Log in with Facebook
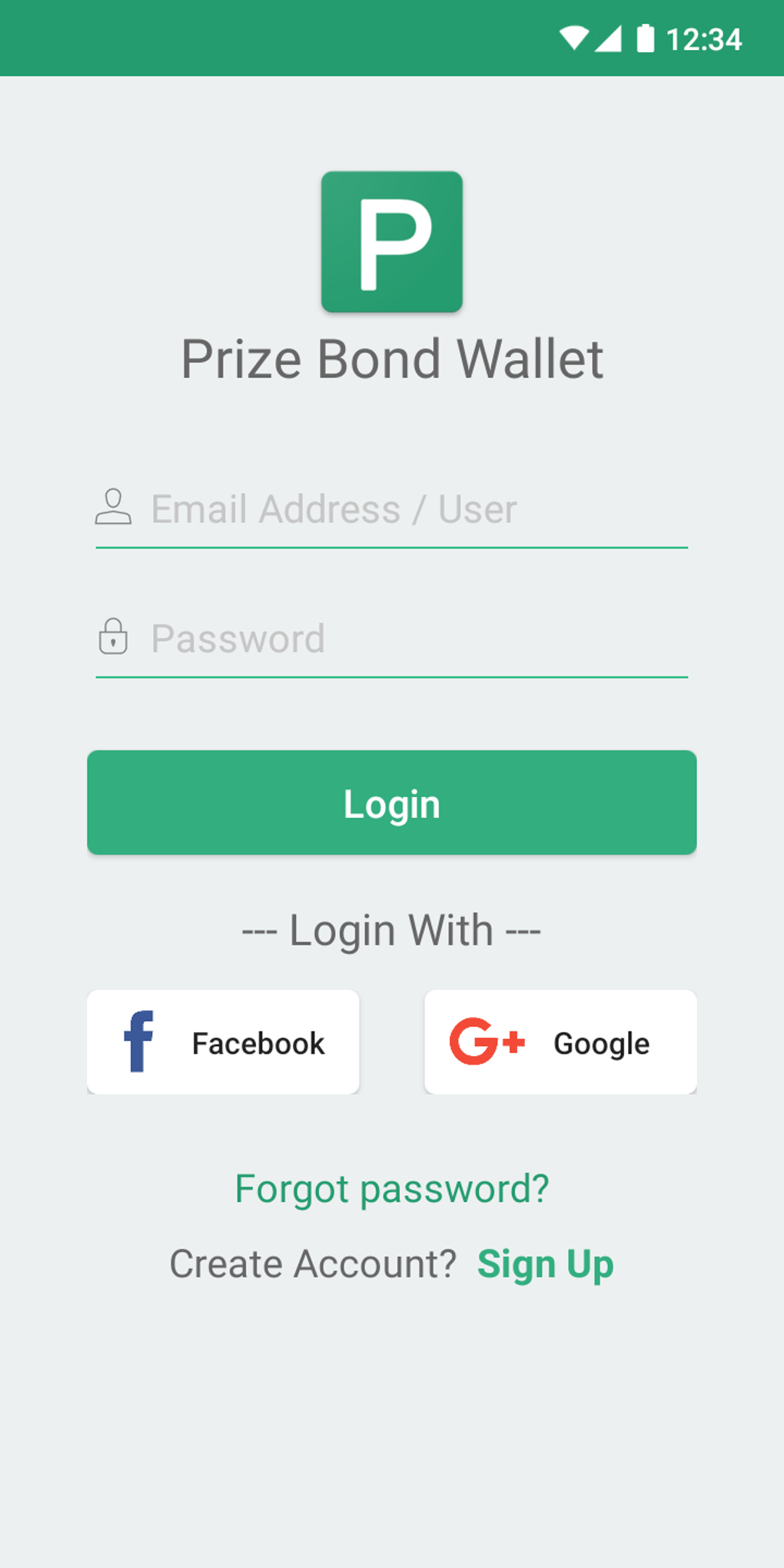 [x=223, y=1042]
